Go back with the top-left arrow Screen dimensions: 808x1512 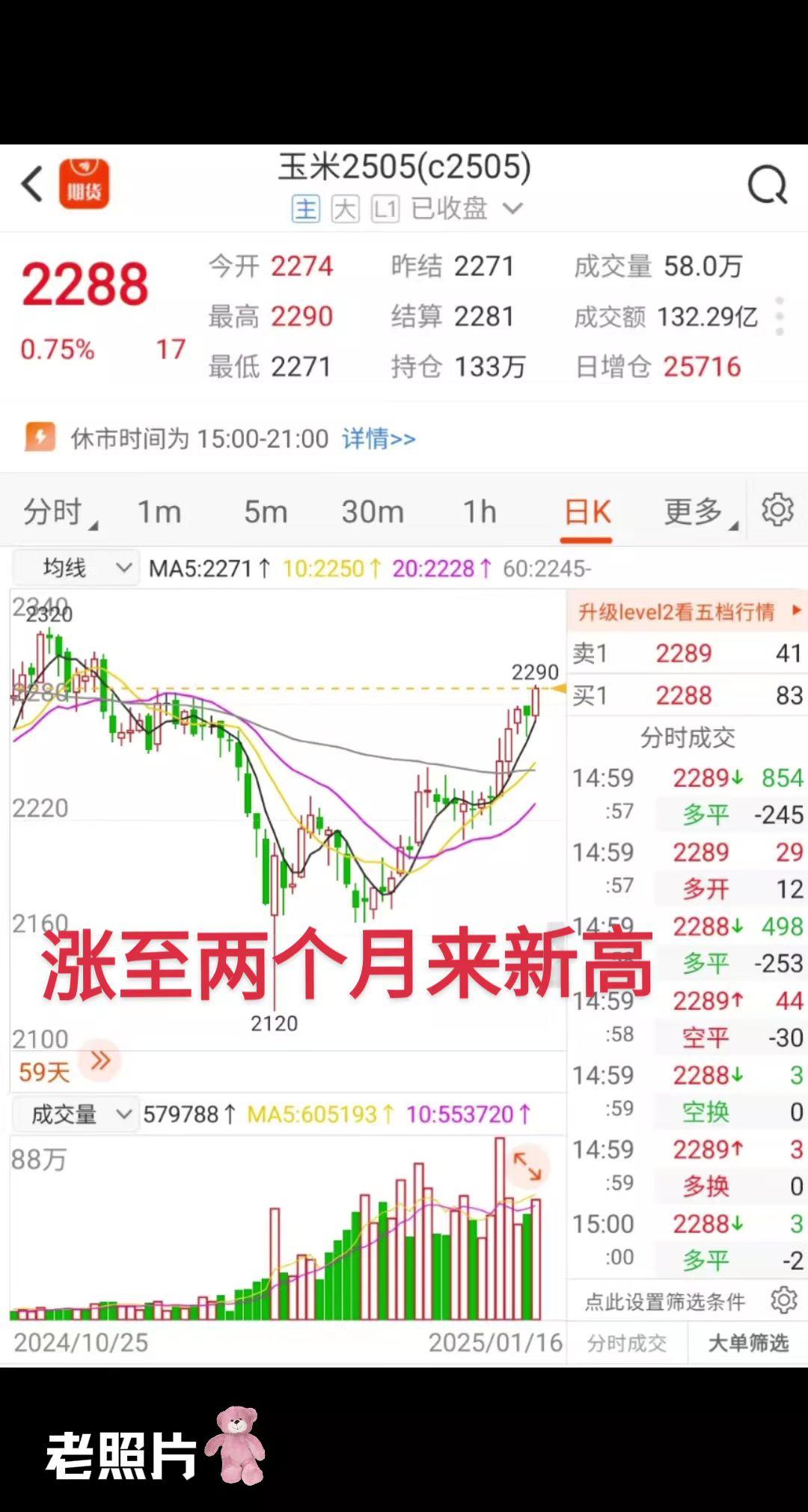point(32,184)
